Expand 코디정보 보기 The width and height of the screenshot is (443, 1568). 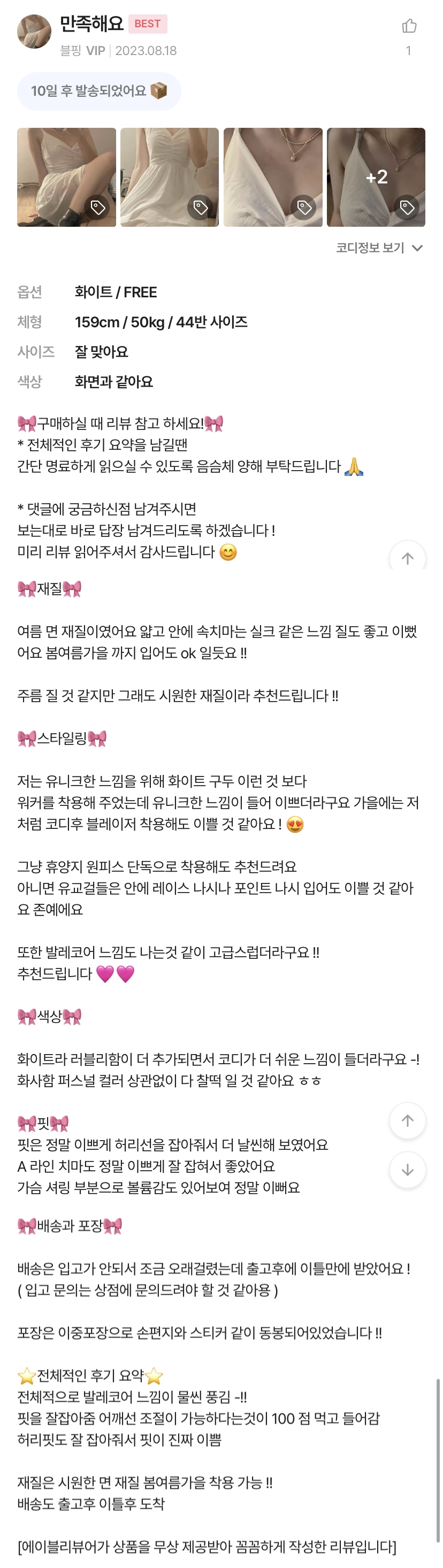tap(379, 248)
